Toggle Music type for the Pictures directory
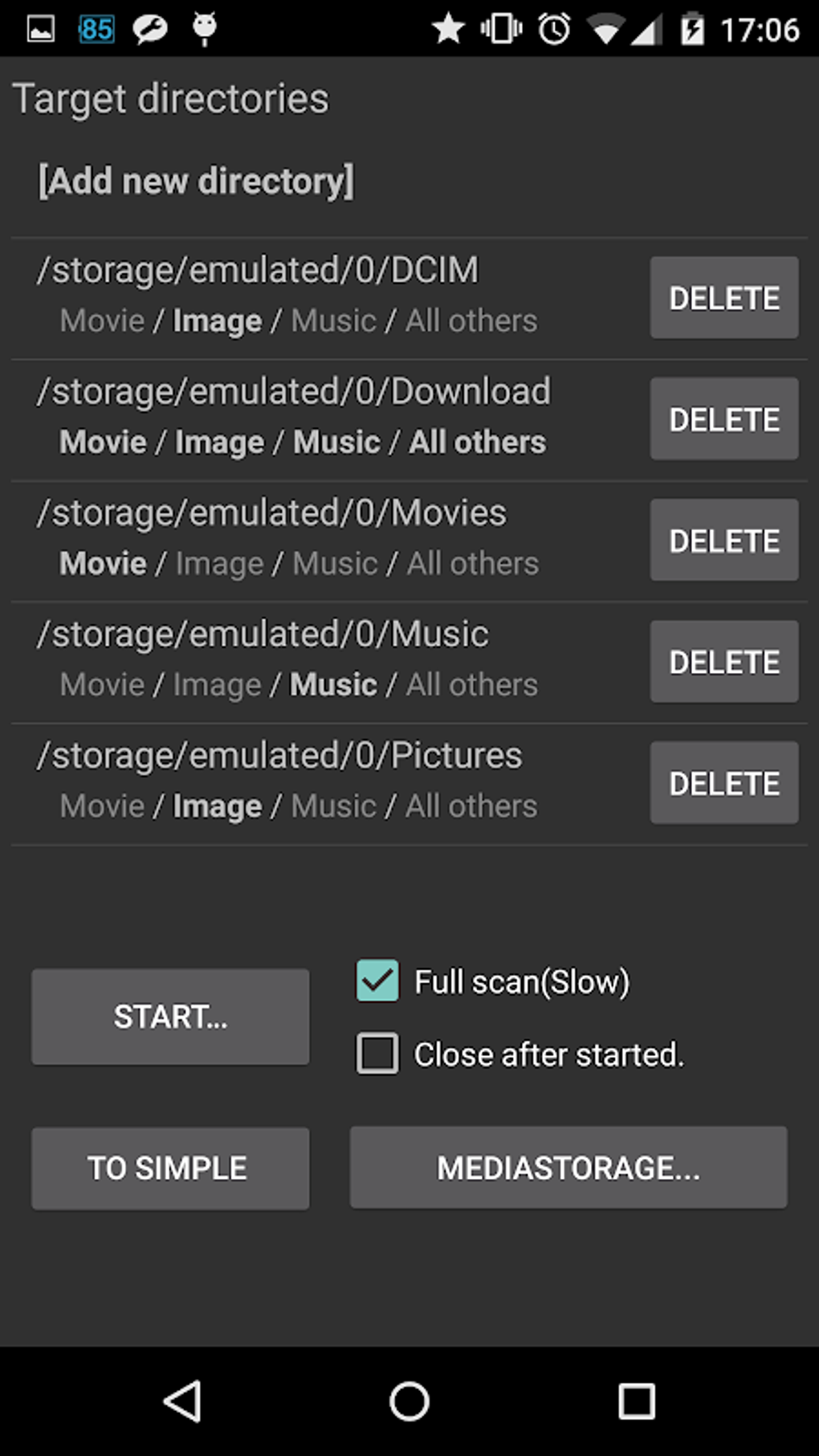The width and height of the screenshot is (819, 1456). 332,805
